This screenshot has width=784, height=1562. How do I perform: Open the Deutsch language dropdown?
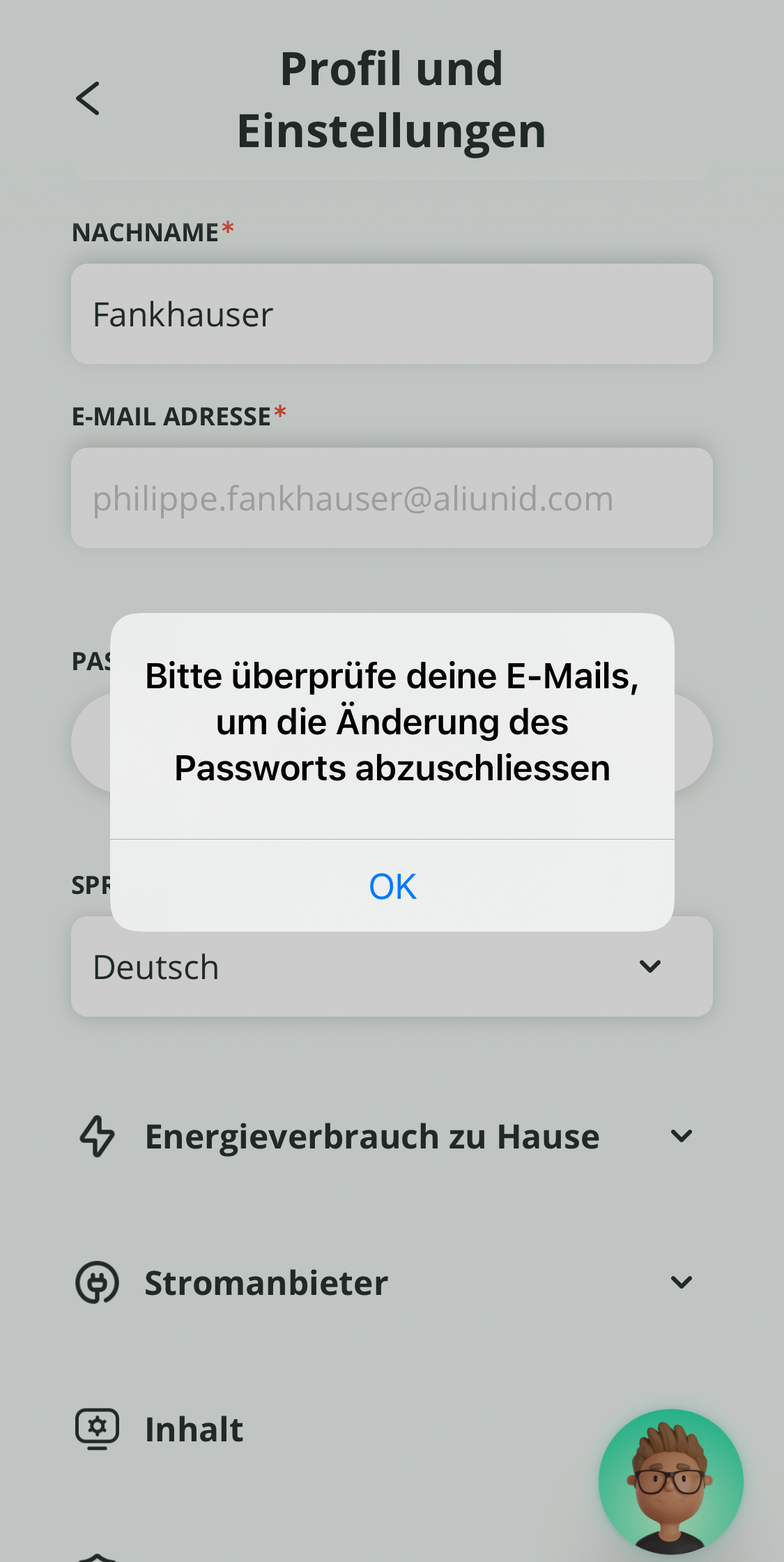pyautogui.click(x=392, y=966)
